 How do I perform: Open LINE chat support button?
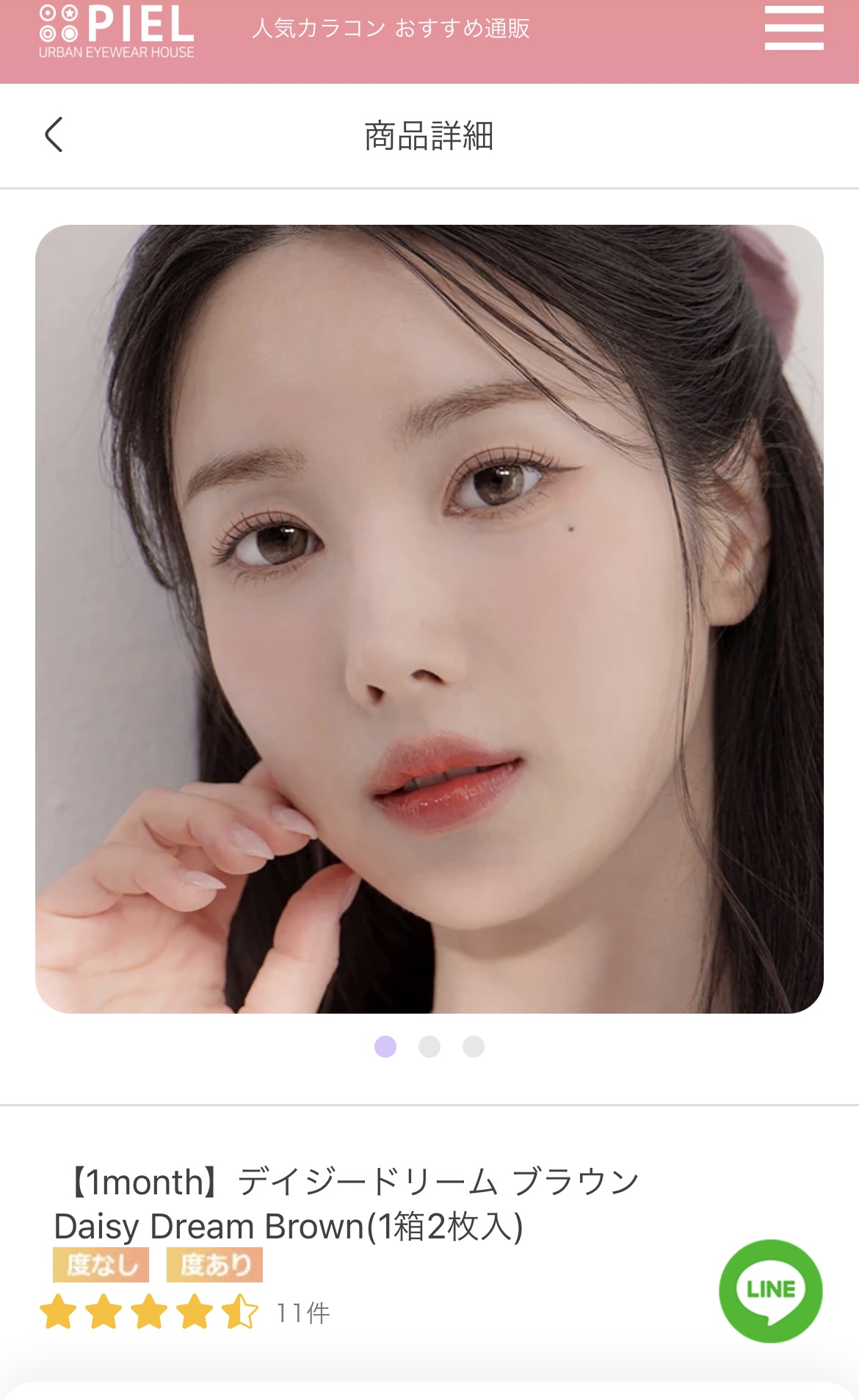[771, 1291]
